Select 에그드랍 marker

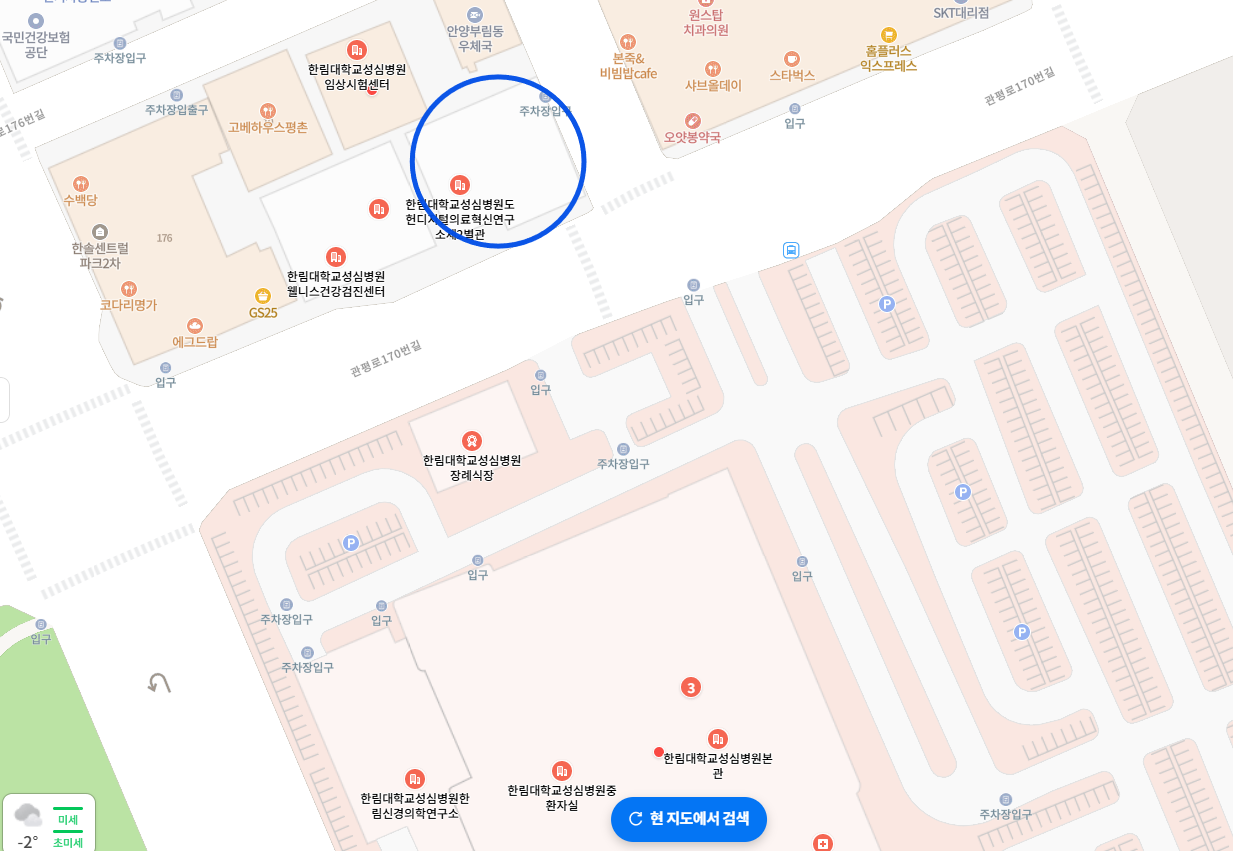(195, 325)
